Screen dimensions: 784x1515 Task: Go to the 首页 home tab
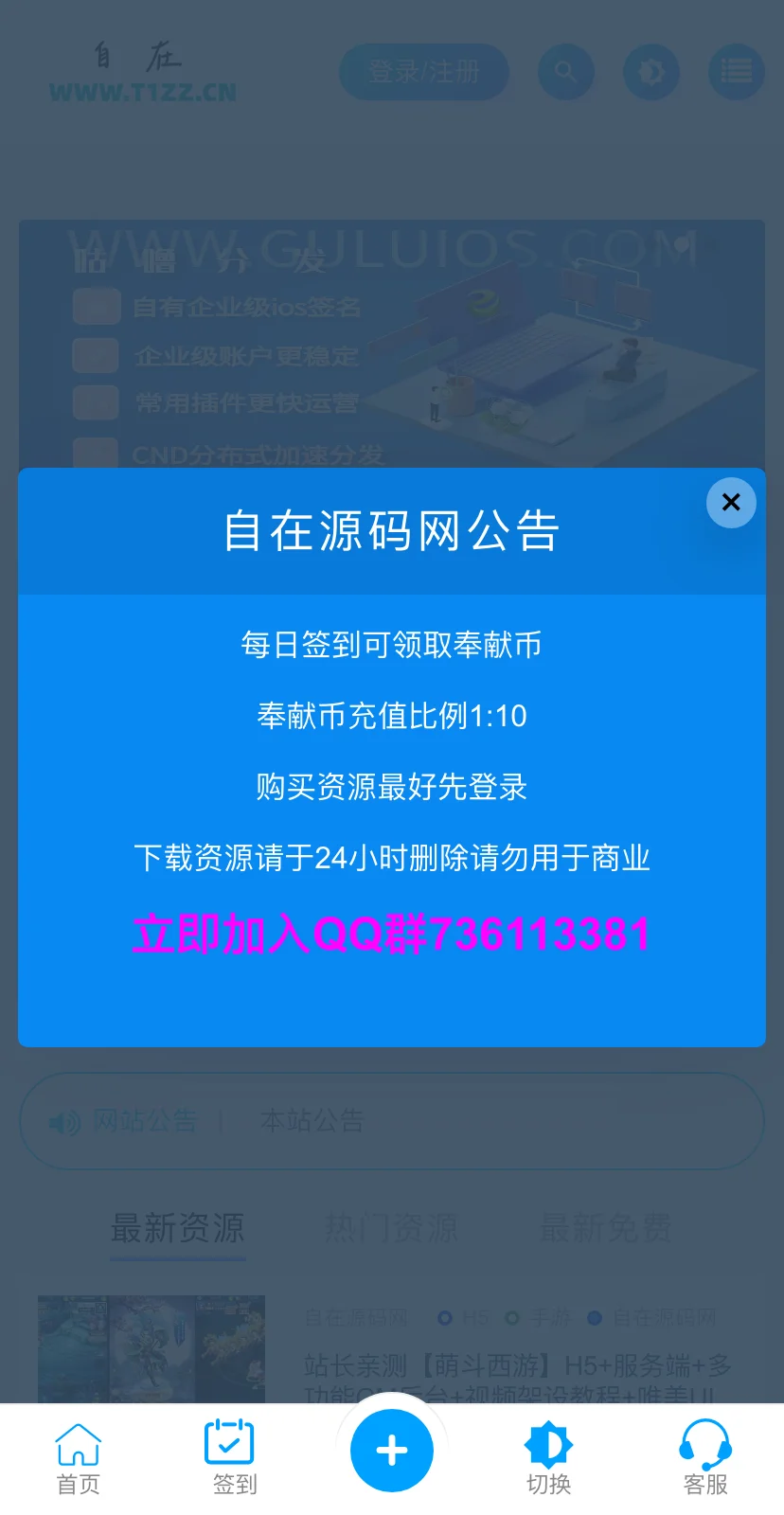click(78, 1457)
